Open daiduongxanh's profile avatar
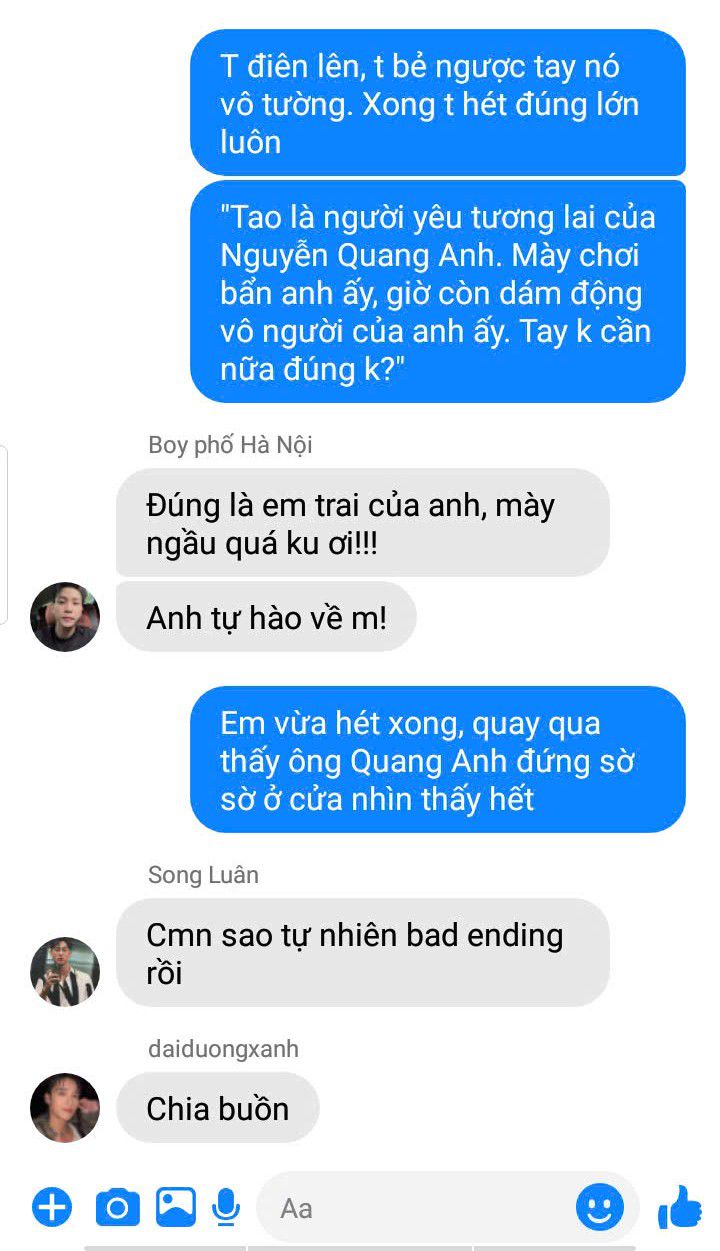 (65, 1107)
